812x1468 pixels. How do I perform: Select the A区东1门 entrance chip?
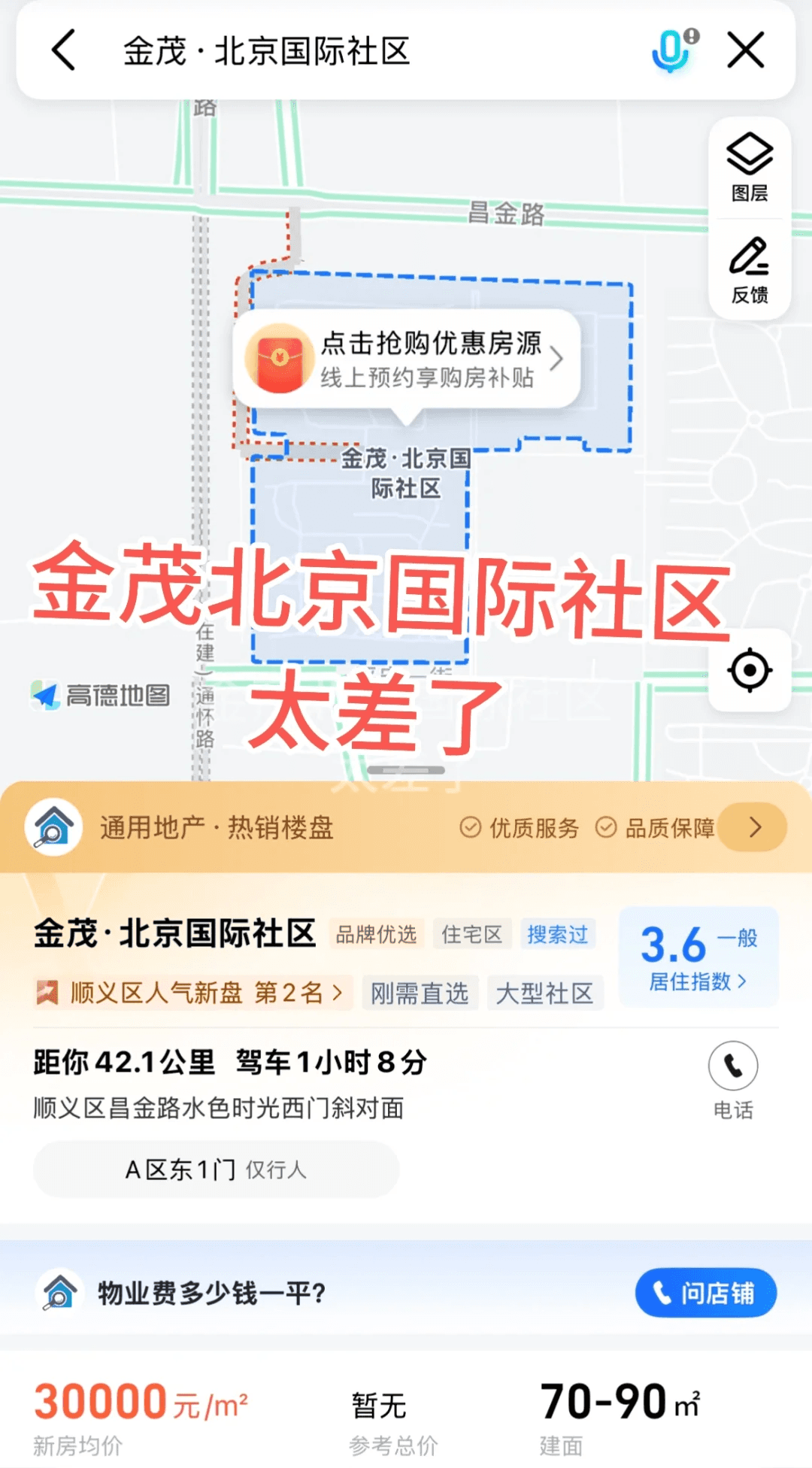pos(216,1169)
